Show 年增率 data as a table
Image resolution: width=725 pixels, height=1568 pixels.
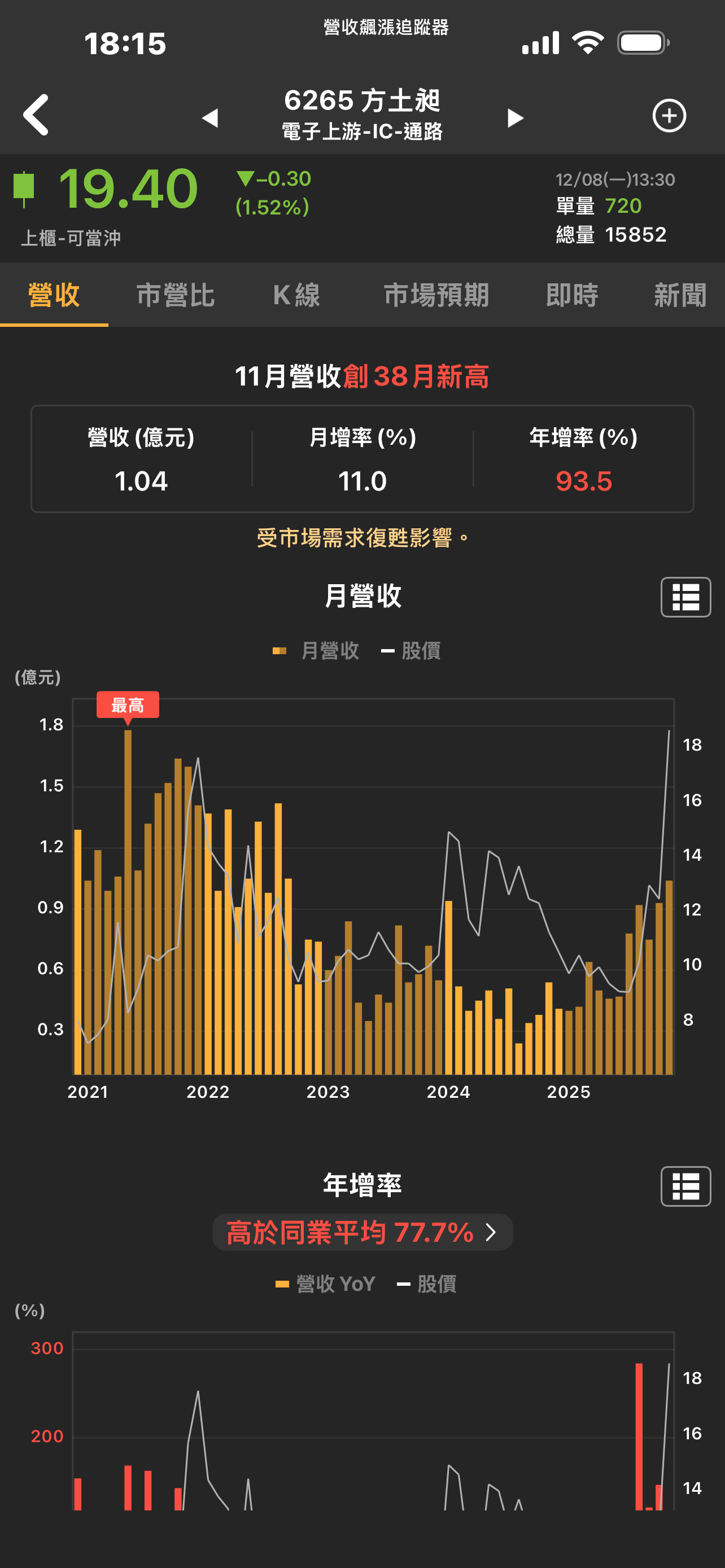[685, 1186]
